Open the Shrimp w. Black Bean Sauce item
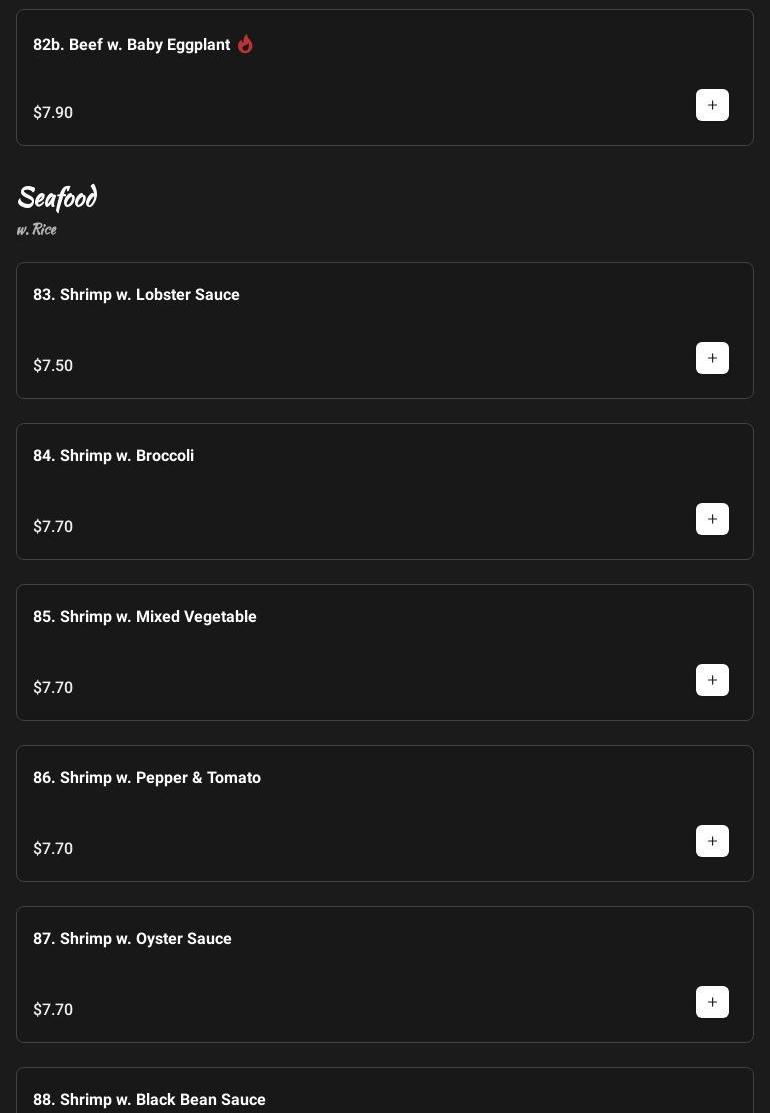This screenshot has height=1113, width=770. (150, 1099)
